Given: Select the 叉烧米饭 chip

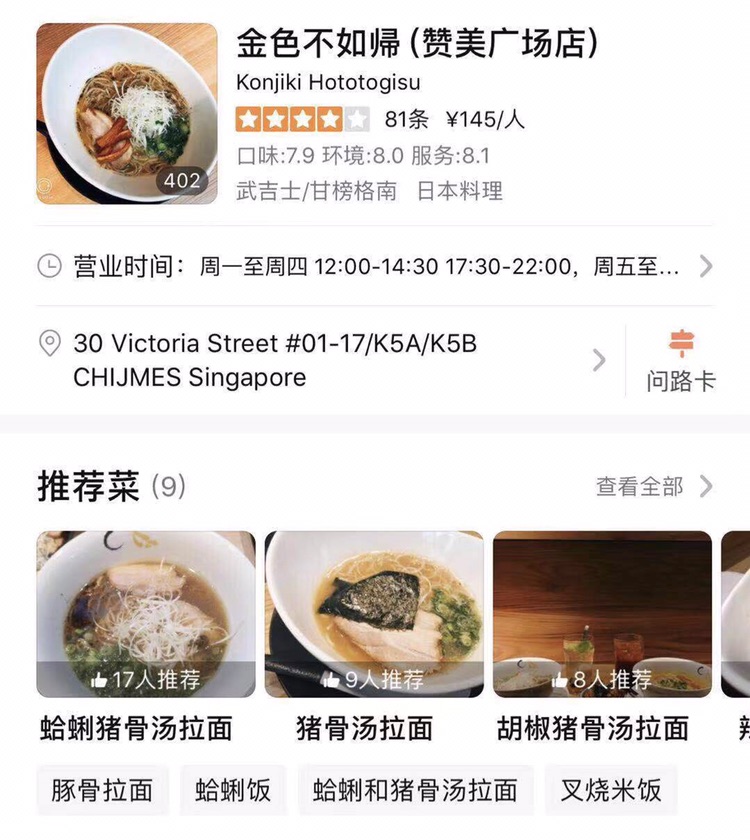Looking at the screenshot, I should coord(611,791).
